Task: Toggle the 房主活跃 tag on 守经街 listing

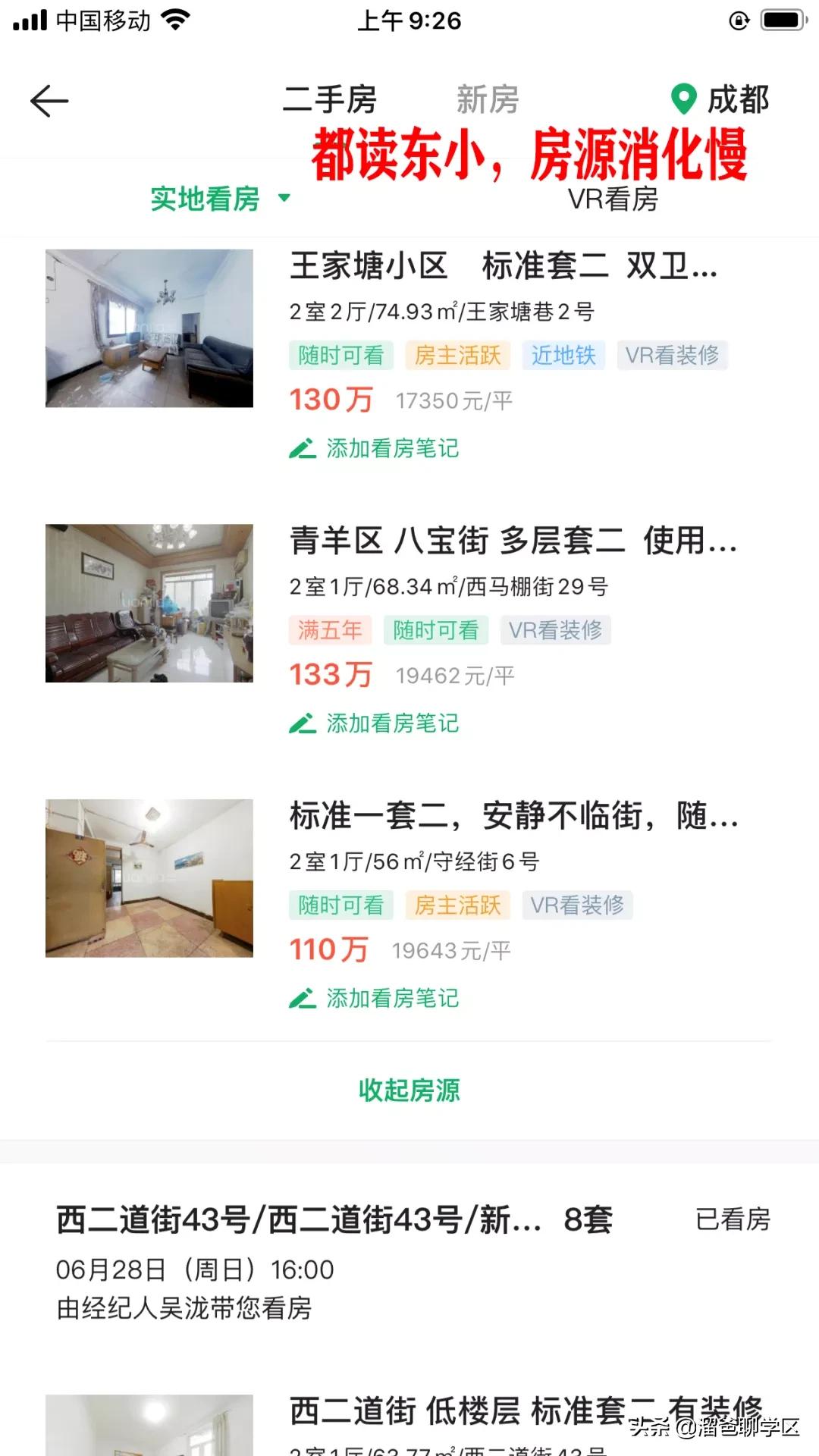Action: (457, 905)
